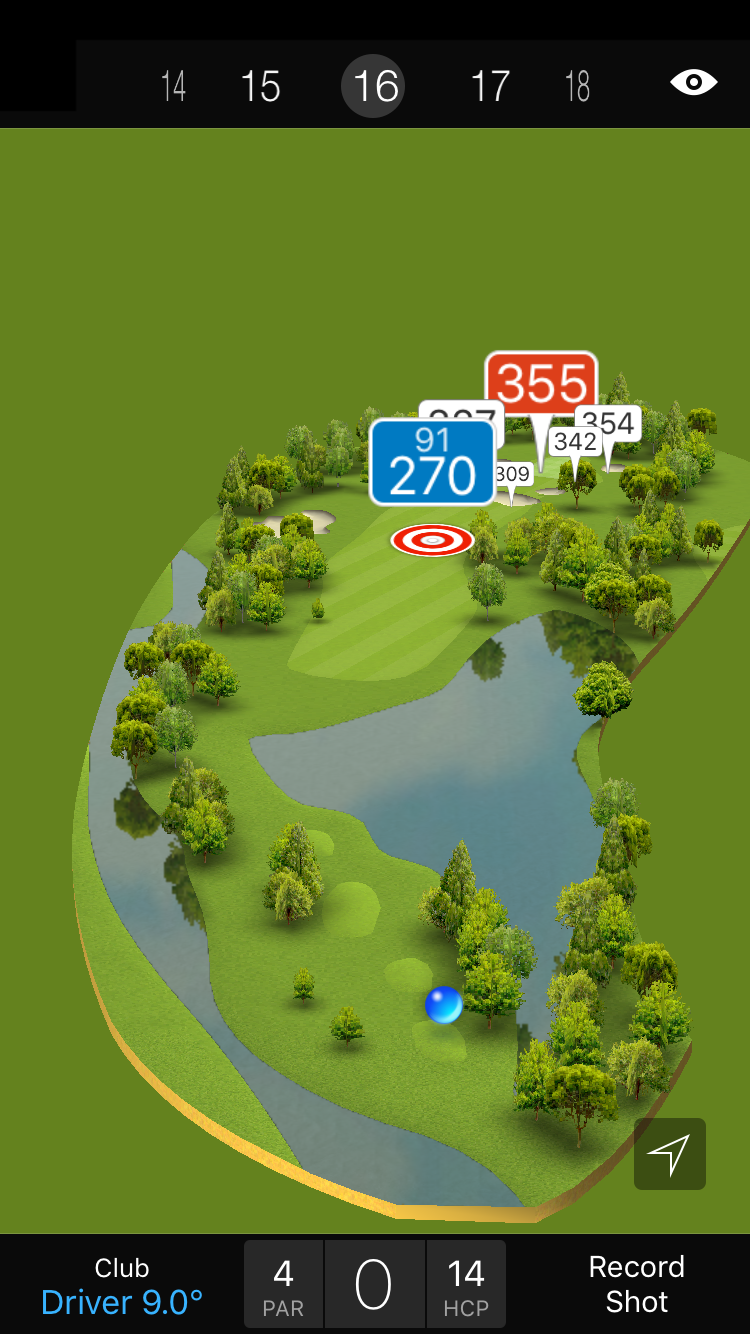
Task: Tap the current hole 16 selector
Action: tap(375, 86)
